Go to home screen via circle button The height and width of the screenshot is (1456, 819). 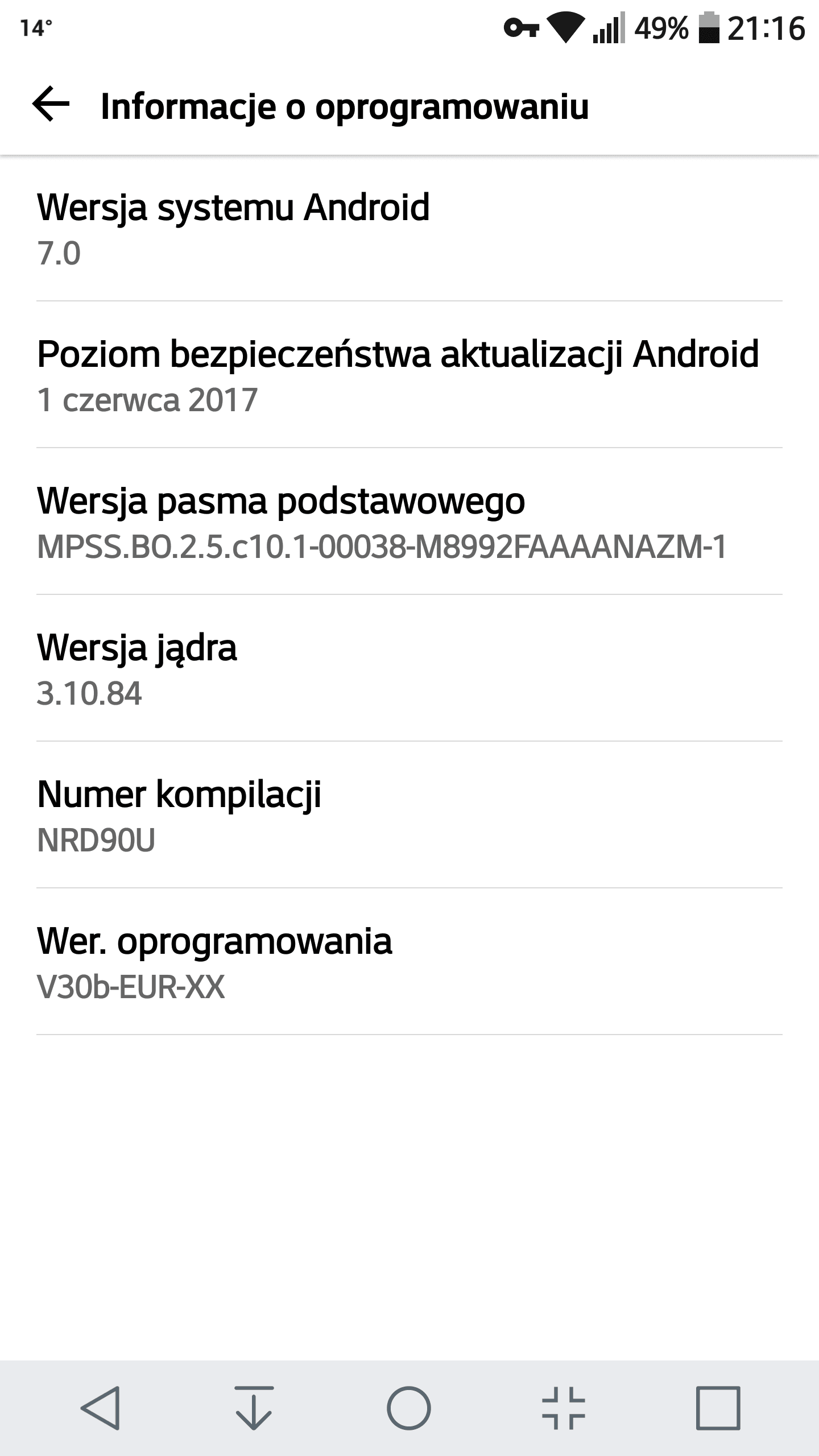[409, 1408]
